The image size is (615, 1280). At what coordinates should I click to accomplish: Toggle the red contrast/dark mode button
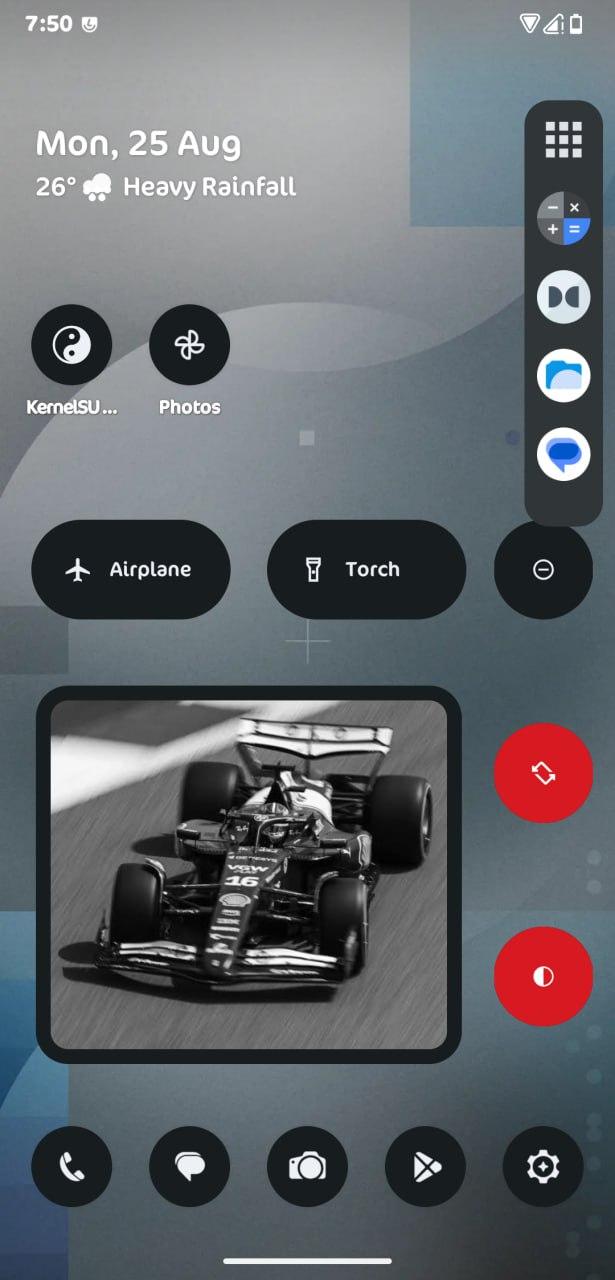(x=543, y=976)
